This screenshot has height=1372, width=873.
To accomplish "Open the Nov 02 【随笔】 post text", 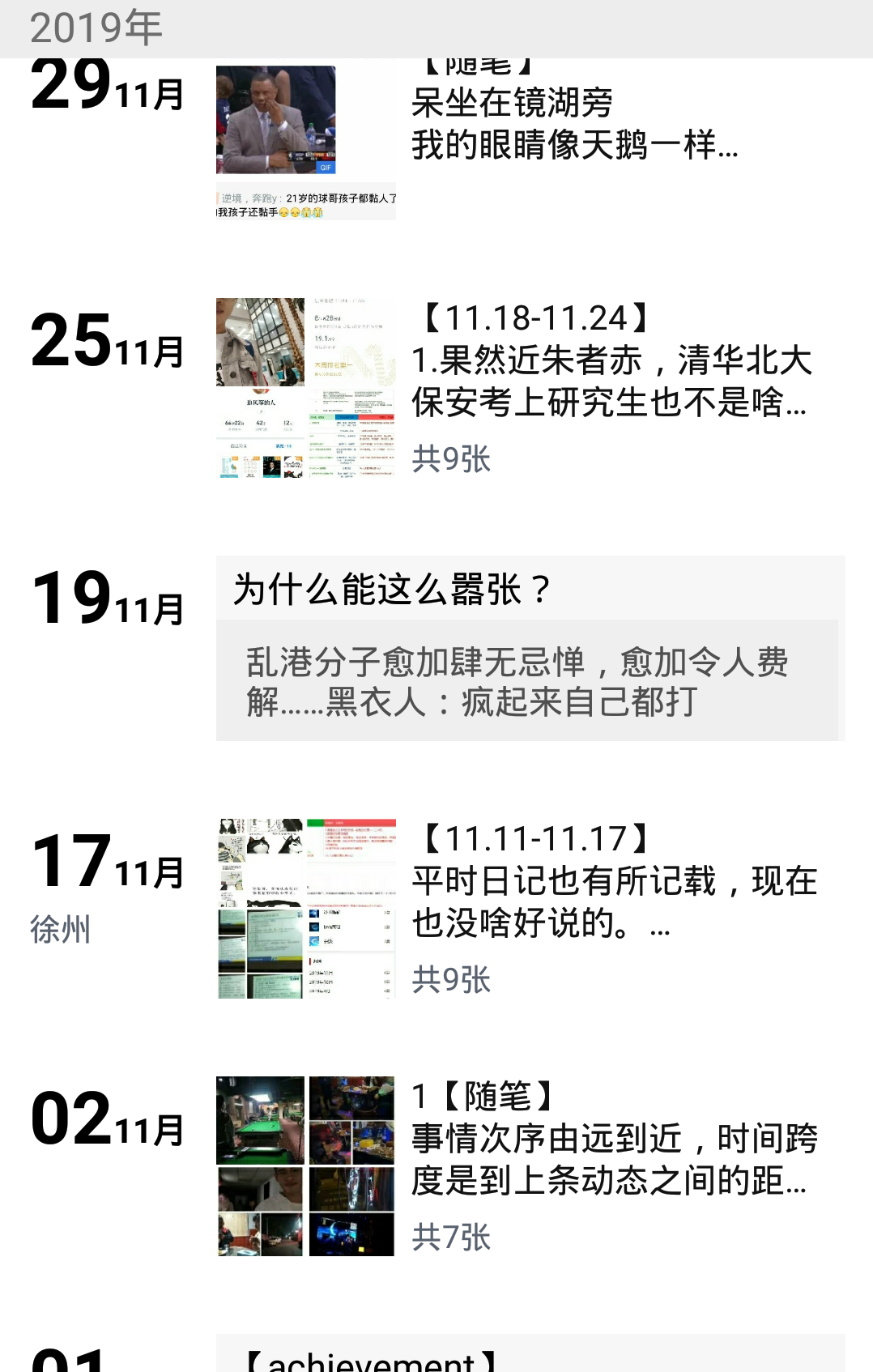I will tap(613, 1158).
